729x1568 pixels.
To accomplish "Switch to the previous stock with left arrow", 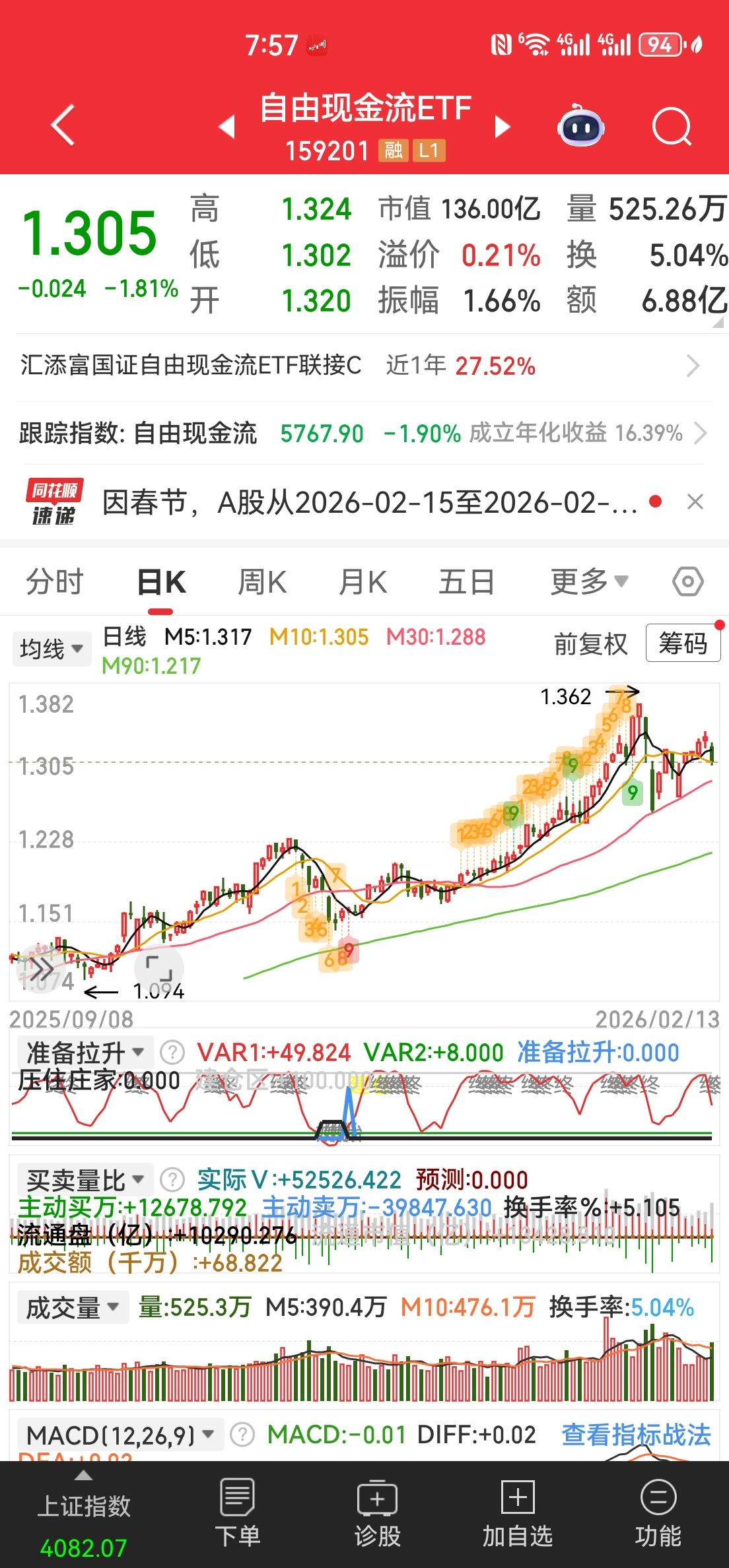I will tap(227, 126).
